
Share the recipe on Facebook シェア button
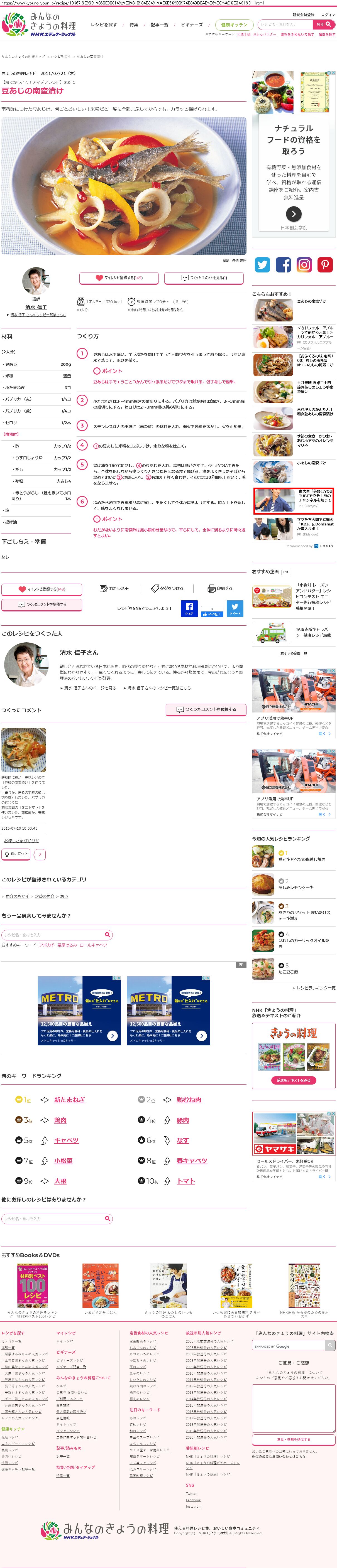(189, 608)
